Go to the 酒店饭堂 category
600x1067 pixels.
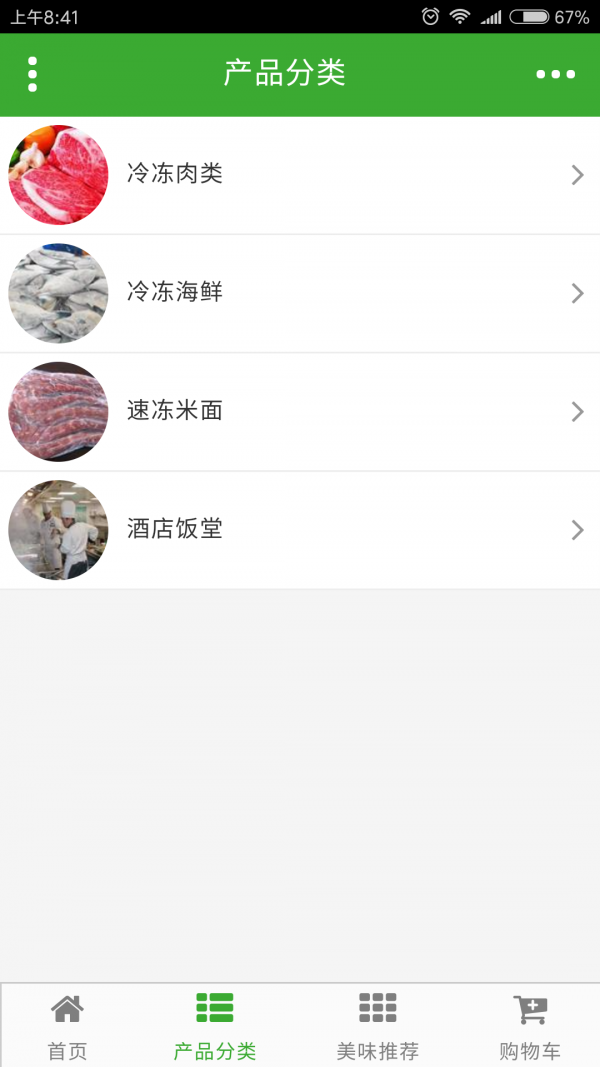pos(300,529)
